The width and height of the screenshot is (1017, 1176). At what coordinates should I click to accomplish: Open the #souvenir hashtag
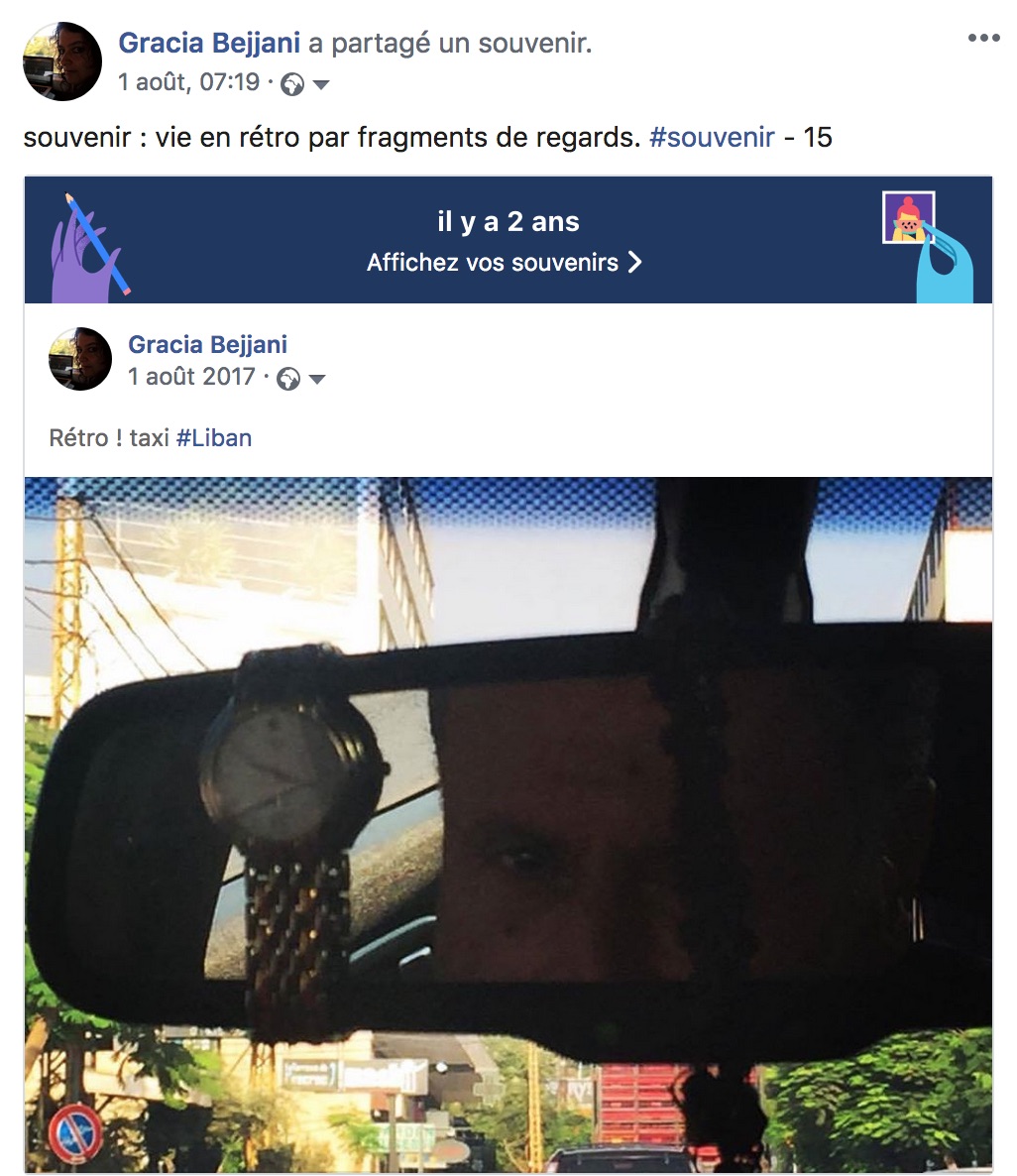712,137
